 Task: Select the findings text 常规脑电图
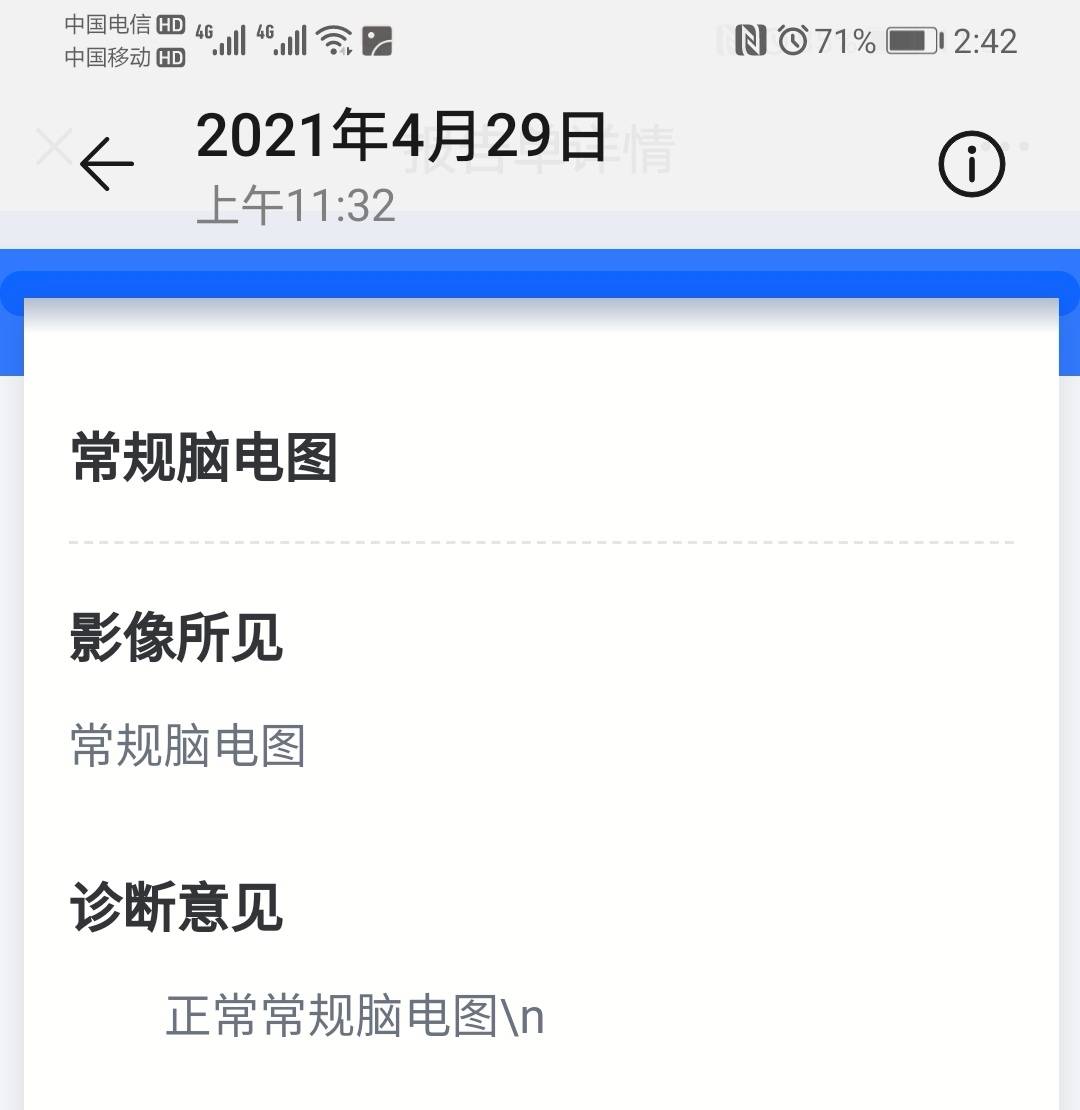187,744
